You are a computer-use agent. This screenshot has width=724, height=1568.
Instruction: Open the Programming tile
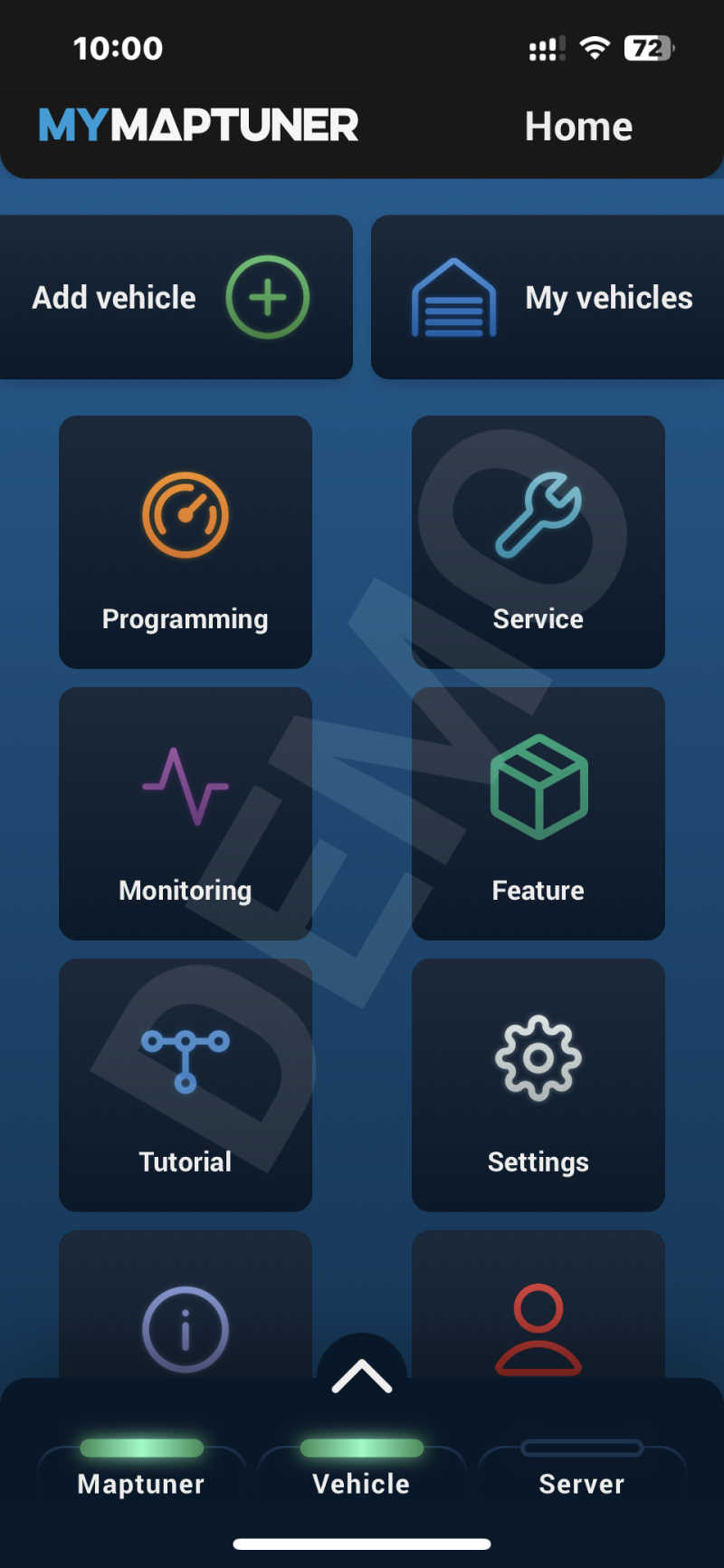coord(186,542)
